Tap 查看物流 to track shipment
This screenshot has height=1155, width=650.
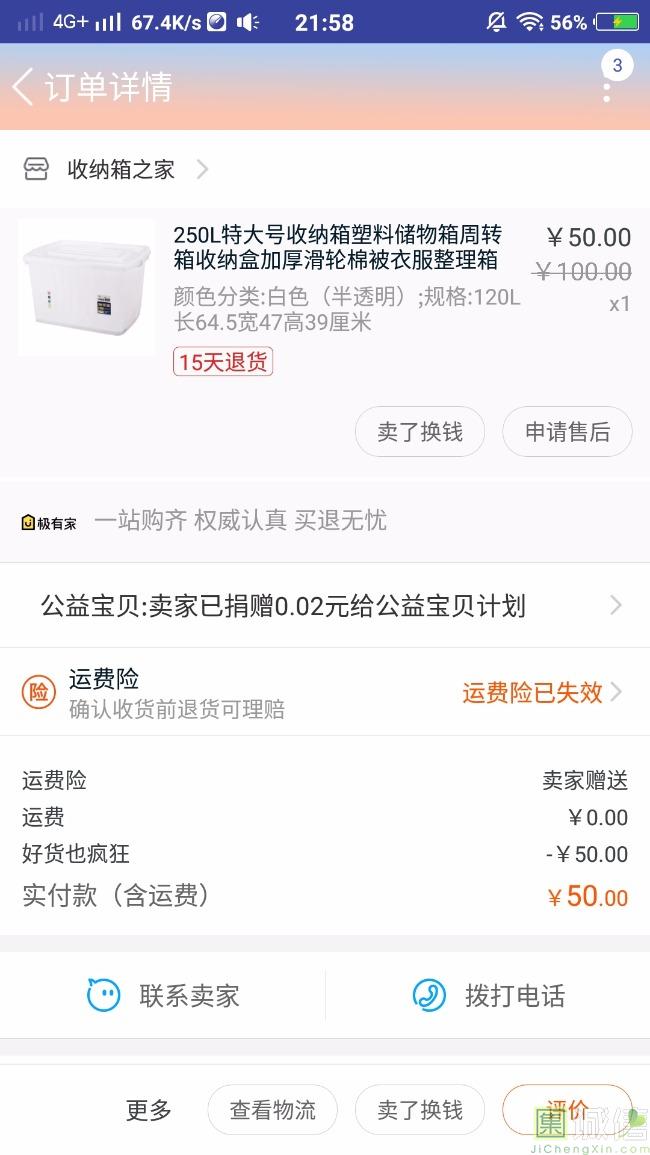tap(272, 1110)
